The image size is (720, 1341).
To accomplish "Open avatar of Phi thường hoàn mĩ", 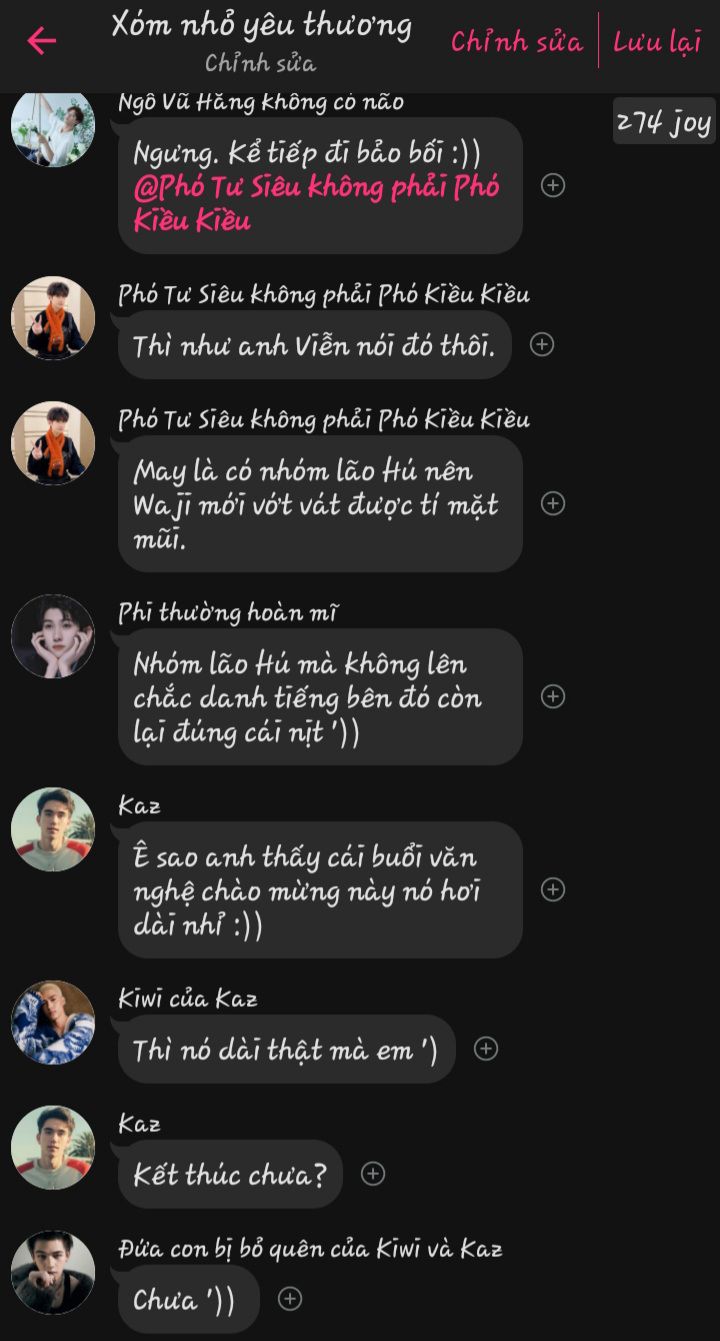I will (53, 636).
